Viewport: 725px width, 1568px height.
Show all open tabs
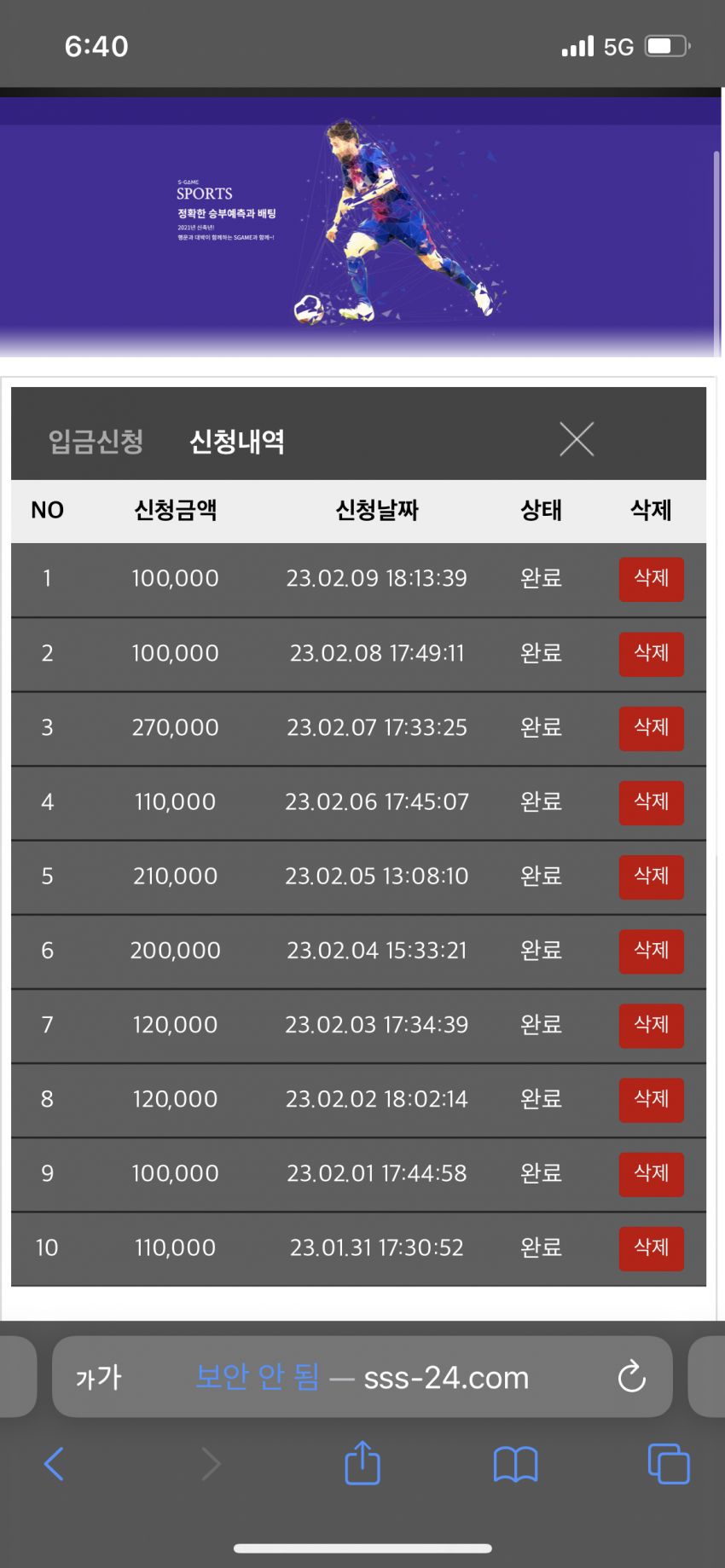(x=669, y=1463)
